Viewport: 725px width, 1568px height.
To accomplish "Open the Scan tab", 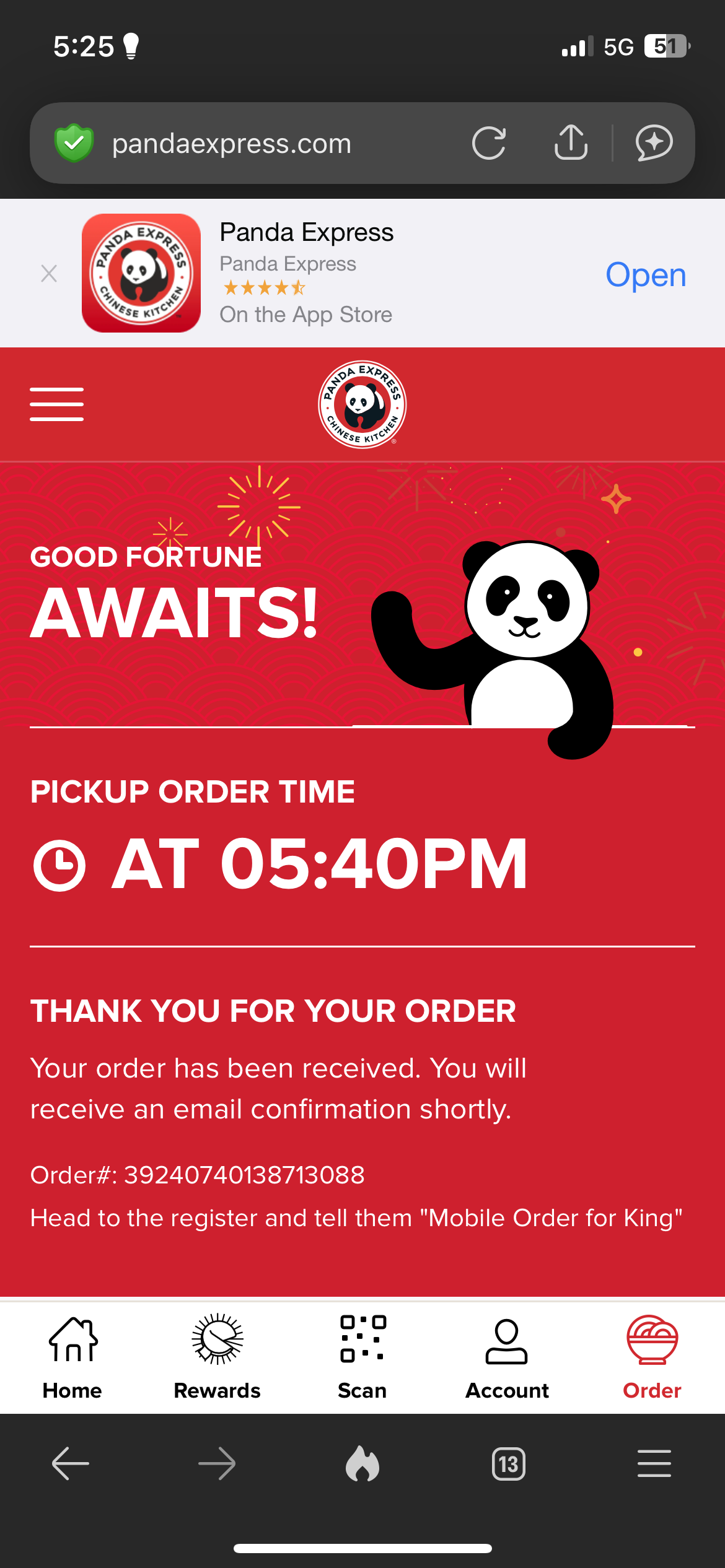I will coord(362,1357).
